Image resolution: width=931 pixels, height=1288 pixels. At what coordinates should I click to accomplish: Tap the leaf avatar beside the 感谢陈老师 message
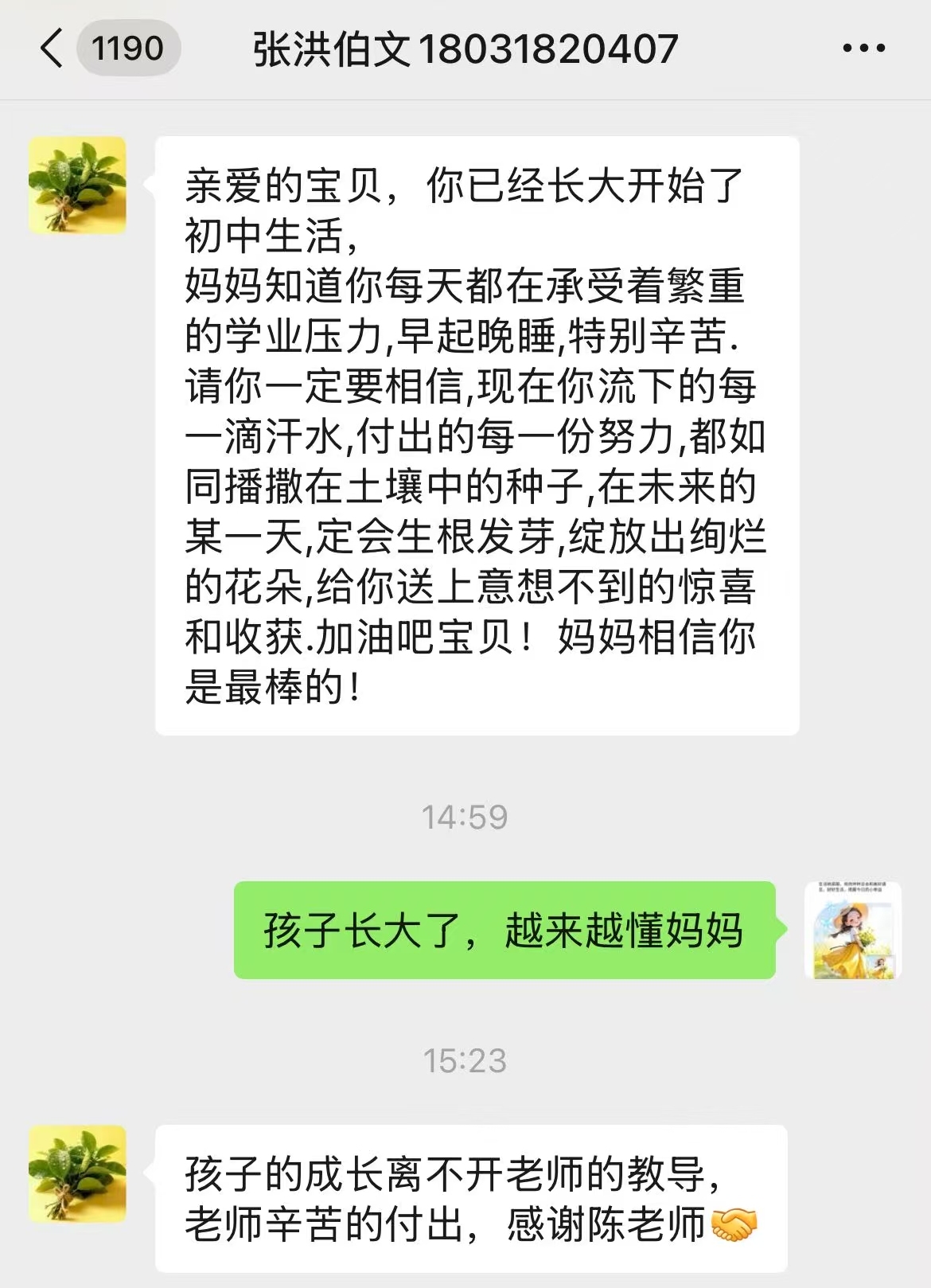pyautogui.click(x=77, y=1173)
